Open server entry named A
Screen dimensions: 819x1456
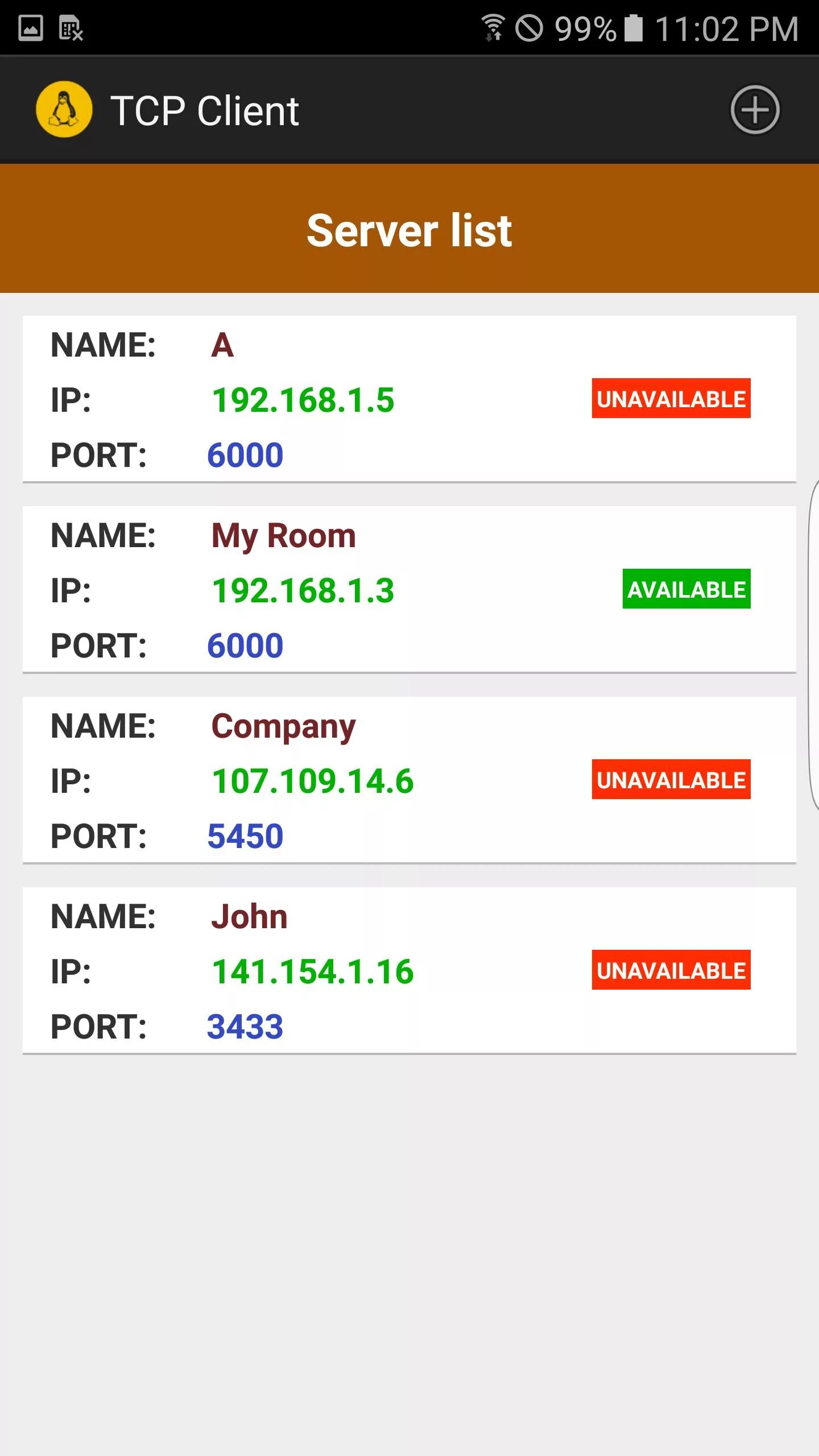click(x=409, y=399)
